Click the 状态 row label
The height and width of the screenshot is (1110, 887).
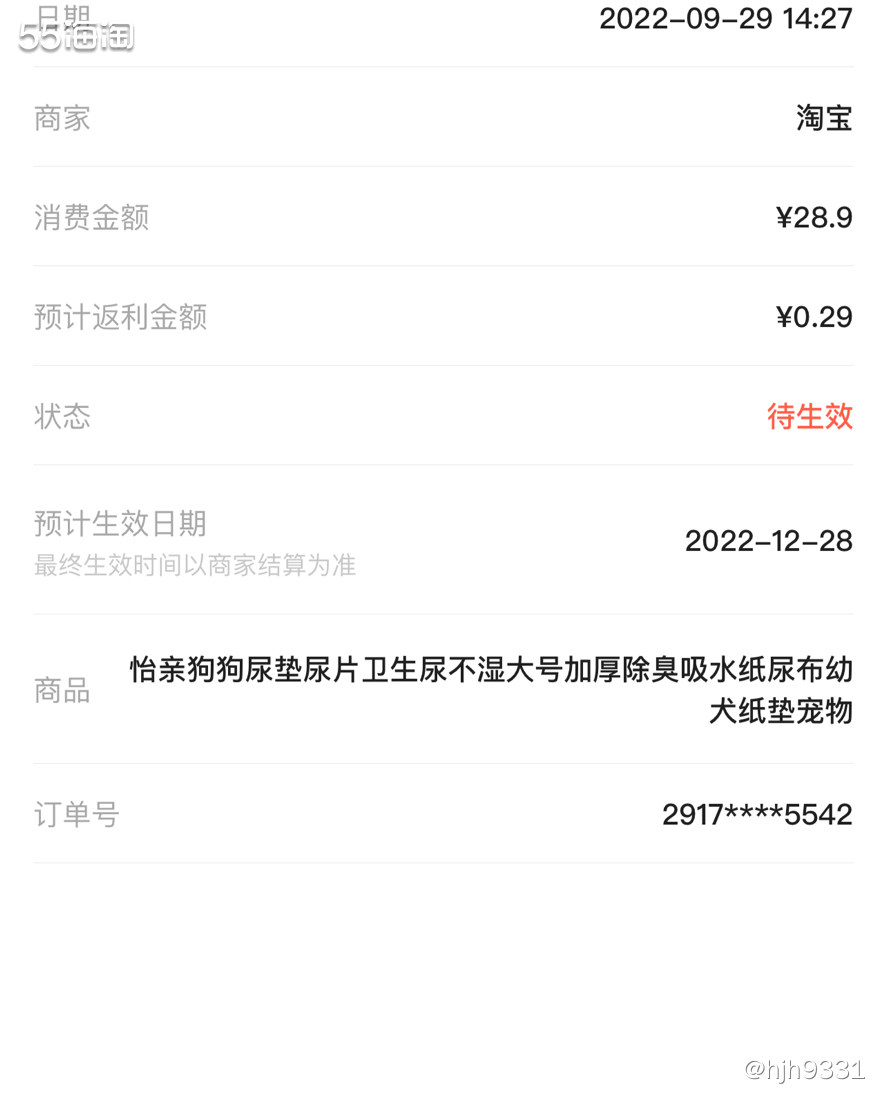click(x=62, y=416)
